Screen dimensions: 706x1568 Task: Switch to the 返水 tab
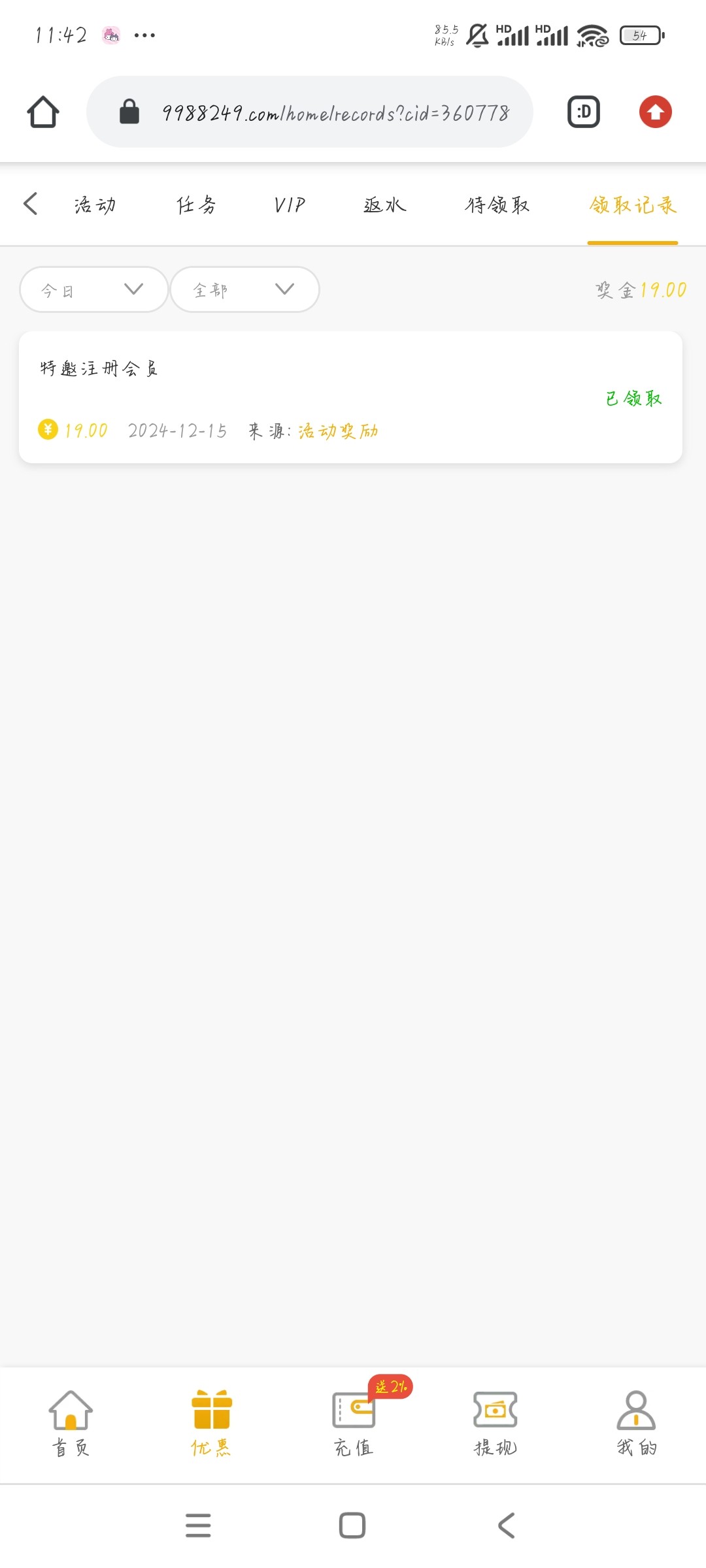click(385, 205)
